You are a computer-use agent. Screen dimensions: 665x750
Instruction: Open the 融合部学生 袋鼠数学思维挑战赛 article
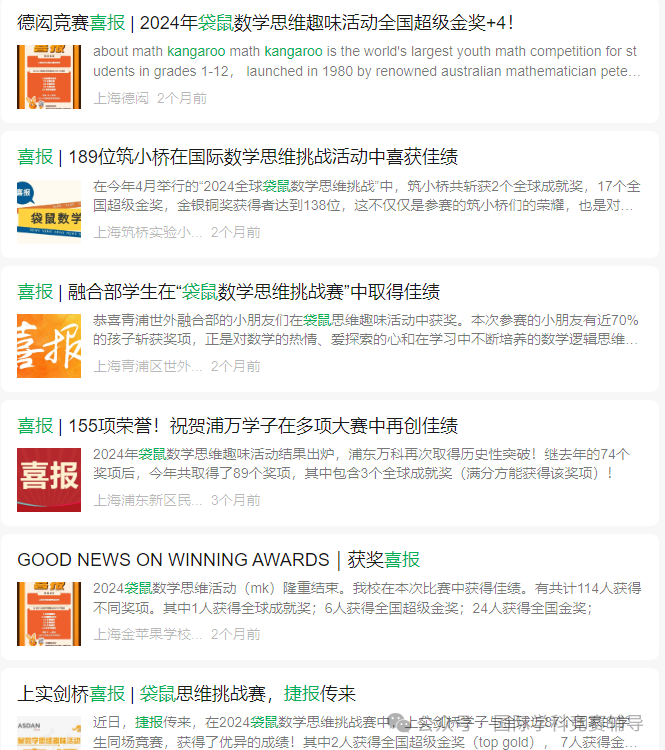[229, 291]
